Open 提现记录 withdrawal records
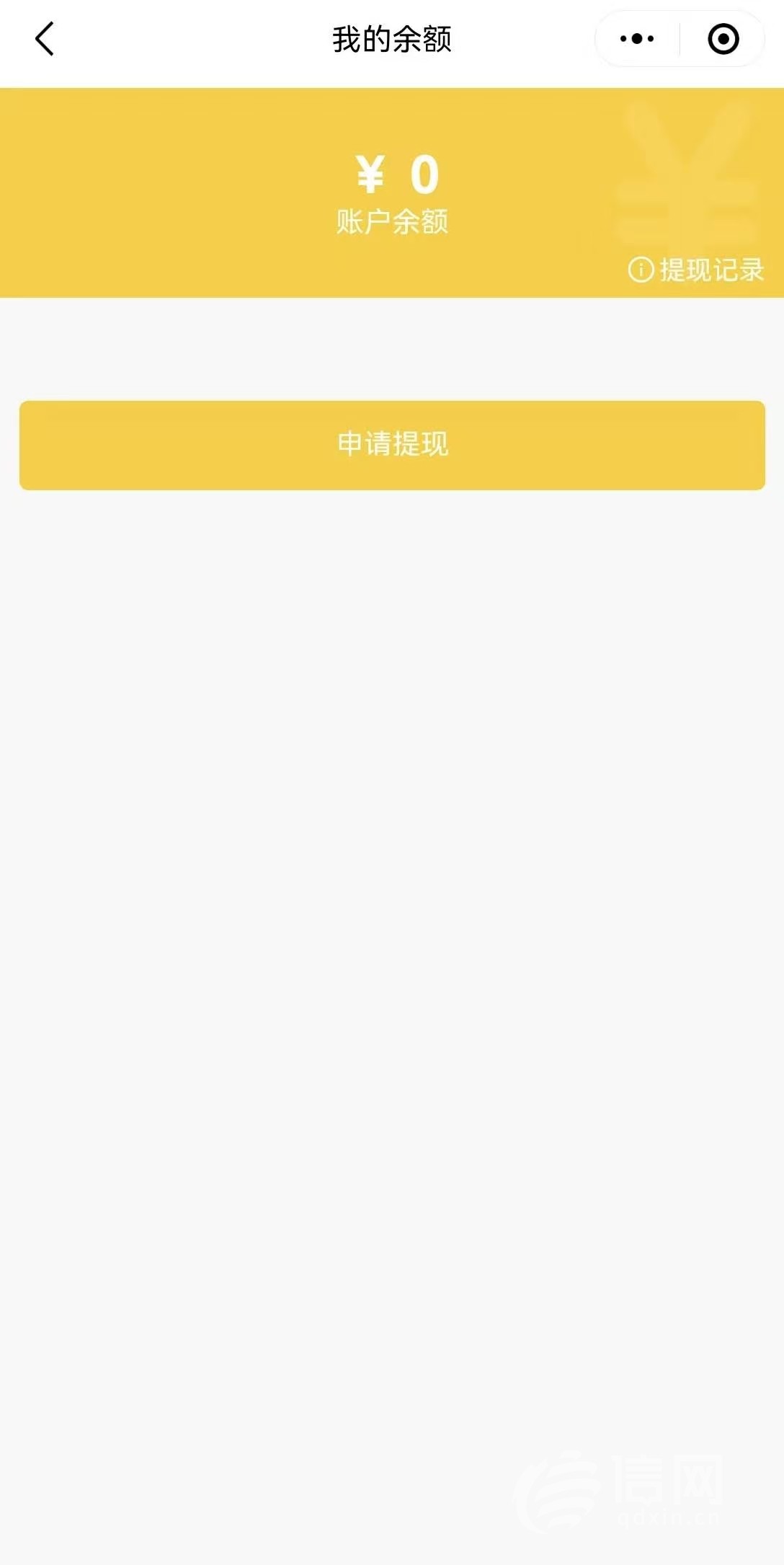The image size is (784, 1565). (x=697, y=270)
